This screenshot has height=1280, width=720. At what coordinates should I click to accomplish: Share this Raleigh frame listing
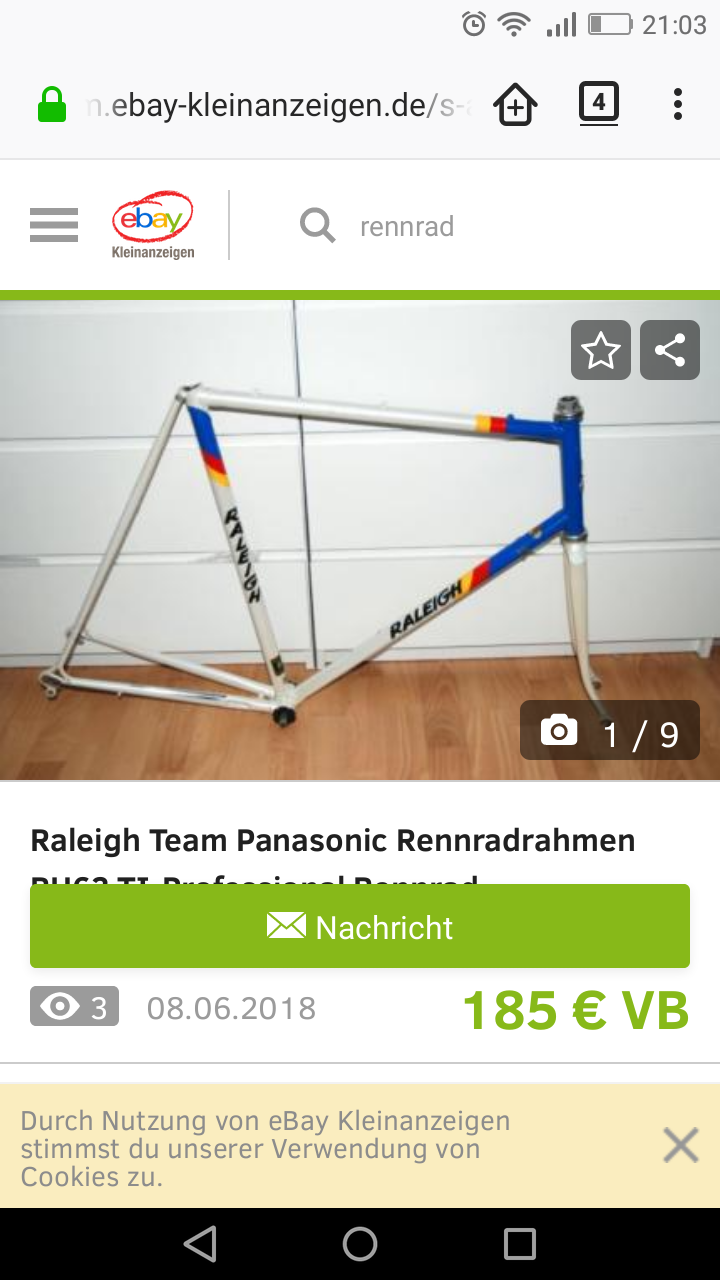coord(669,350)
